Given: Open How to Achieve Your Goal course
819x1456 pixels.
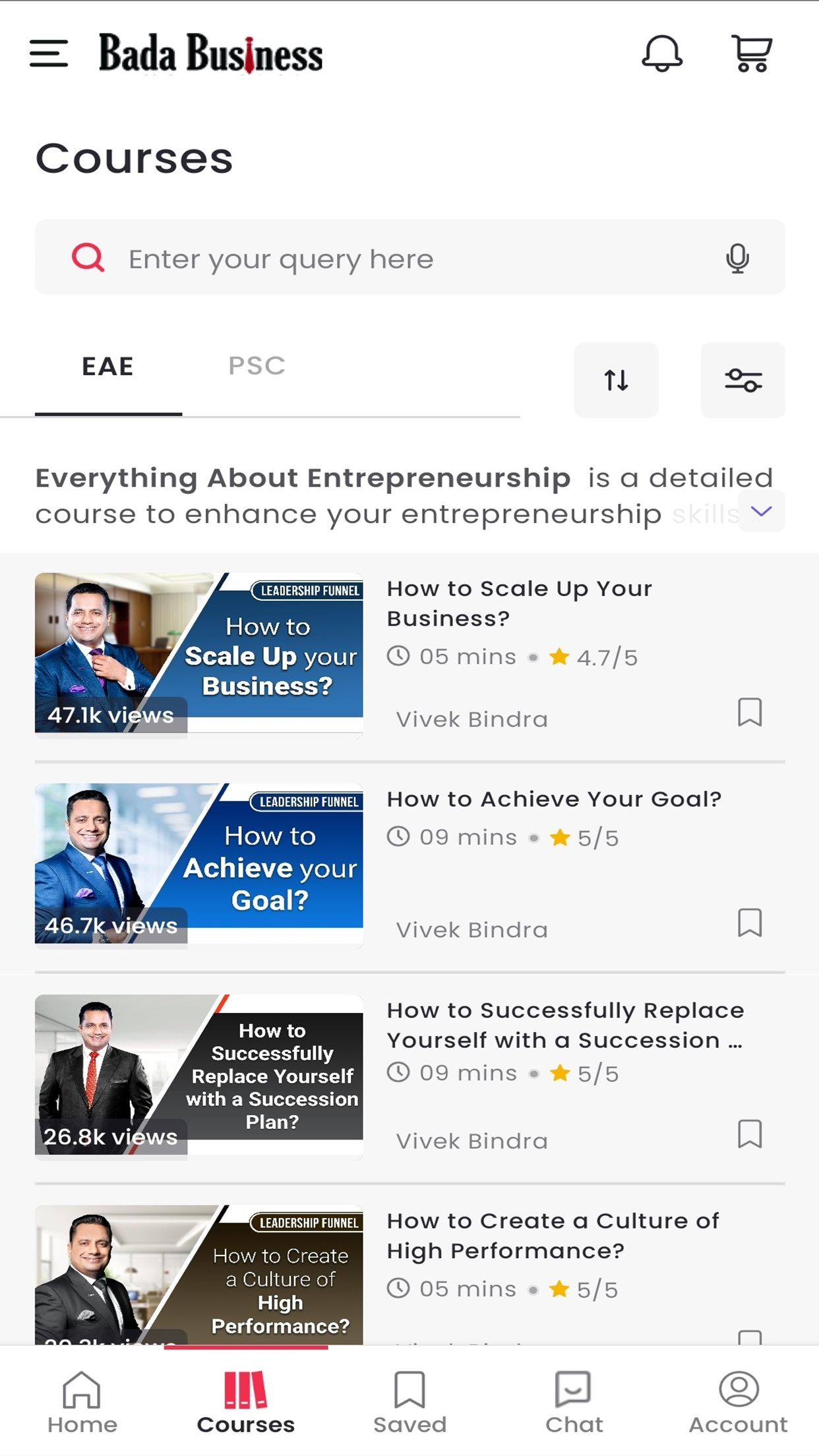Looking at the screenshot, I should click(554, 799).
